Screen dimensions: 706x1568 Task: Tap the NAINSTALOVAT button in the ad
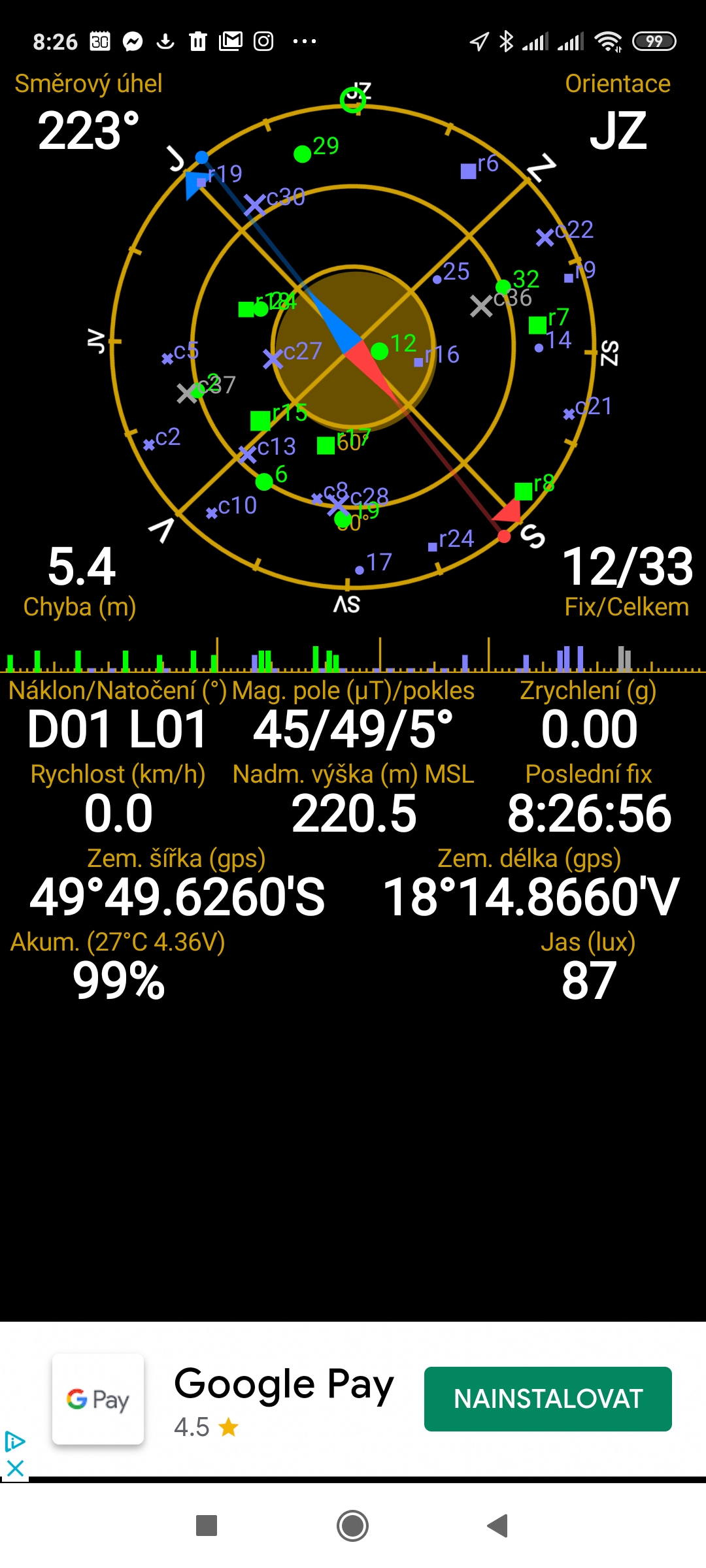[548, 1399]
